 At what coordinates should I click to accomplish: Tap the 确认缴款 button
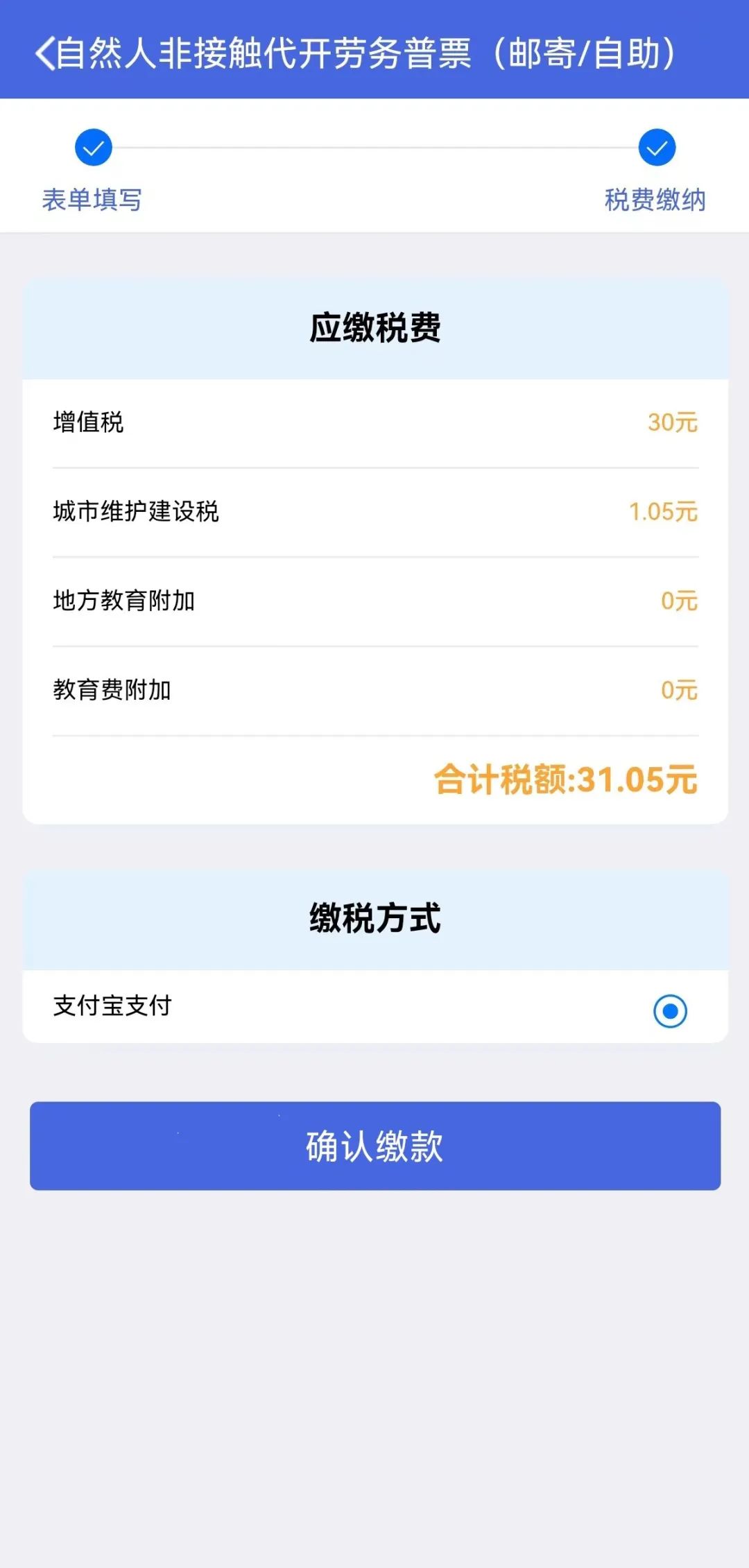pyautogui.click(x=375, y=1146)
